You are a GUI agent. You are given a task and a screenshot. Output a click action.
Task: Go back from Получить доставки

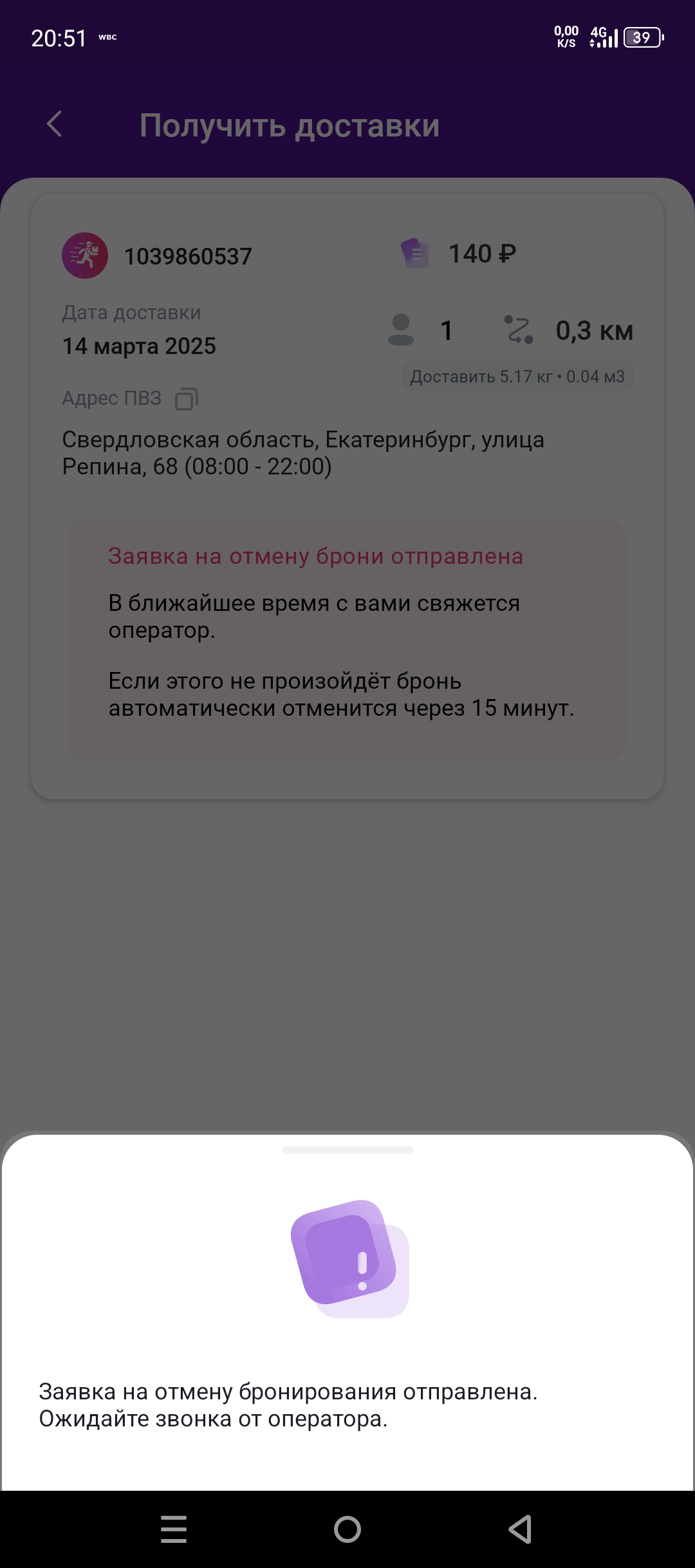pos(55,124)
